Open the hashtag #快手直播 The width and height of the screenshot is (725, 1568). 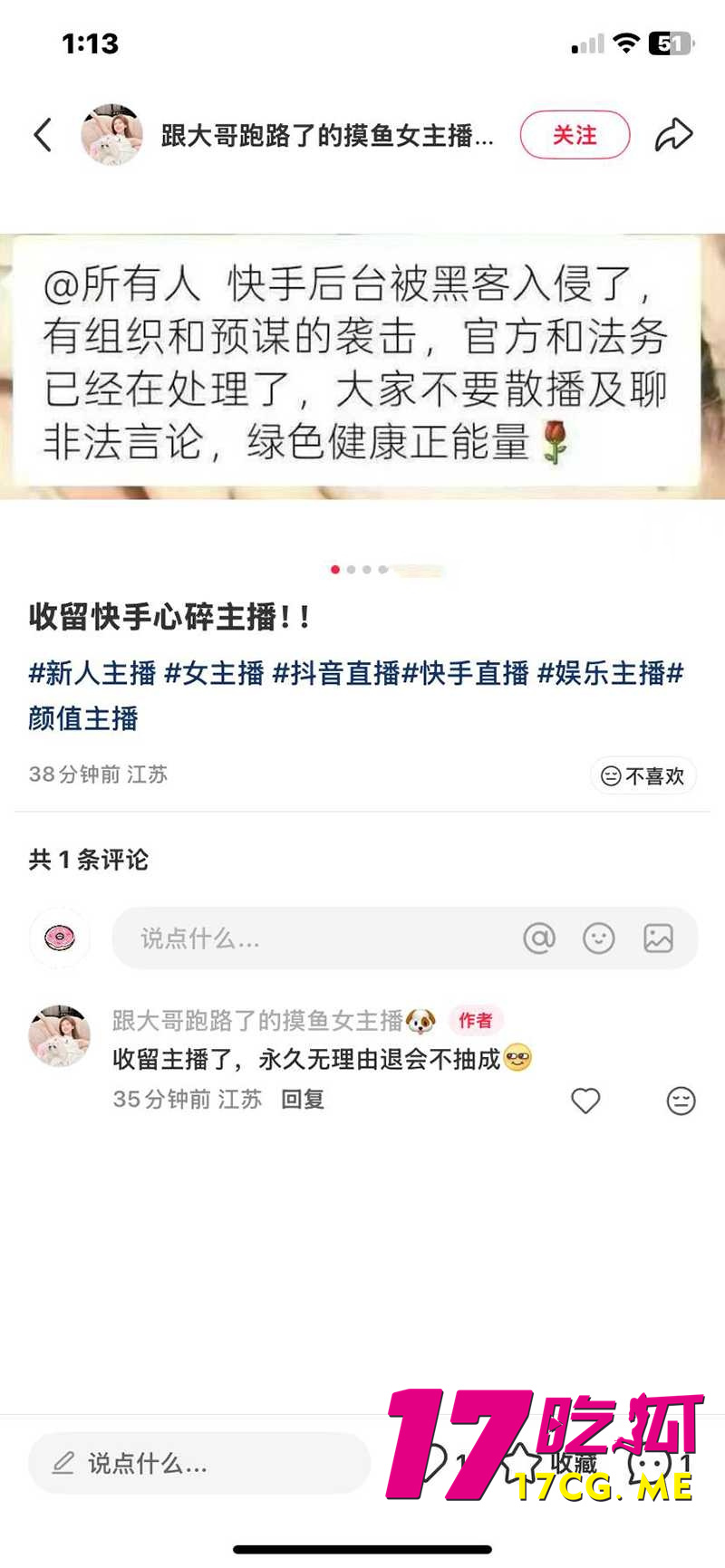(469, 674)
